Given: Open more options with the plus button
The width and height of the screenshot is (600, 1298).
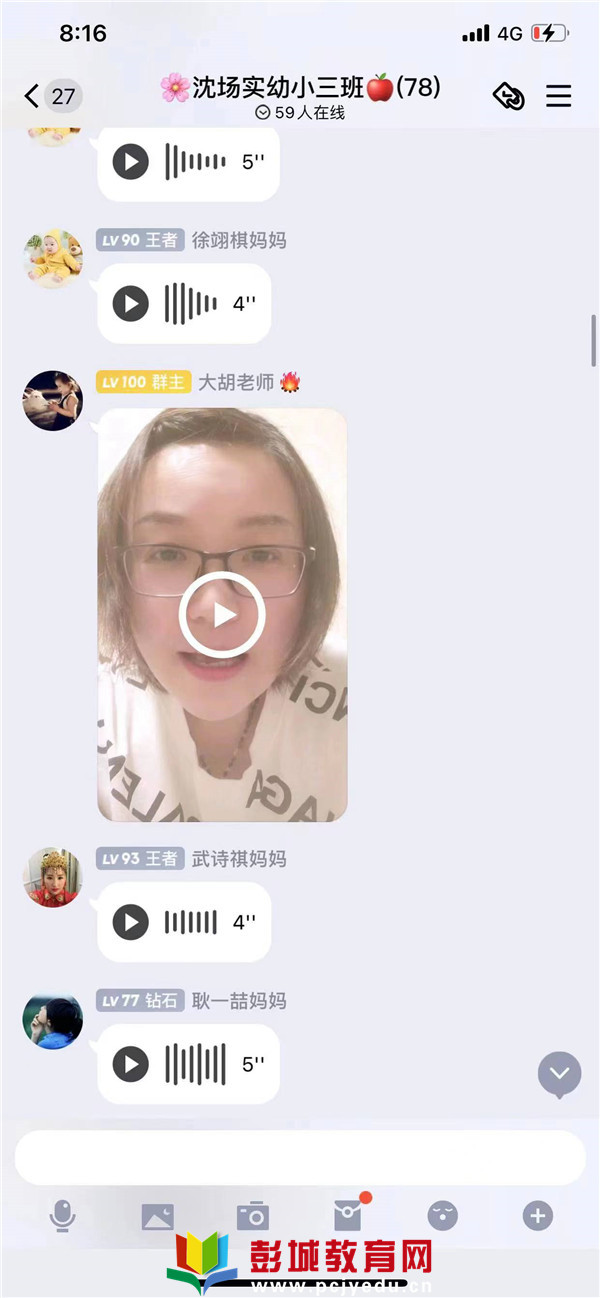Looking at the screenshot, I should pyautogui.click(x=537, y=1216).
